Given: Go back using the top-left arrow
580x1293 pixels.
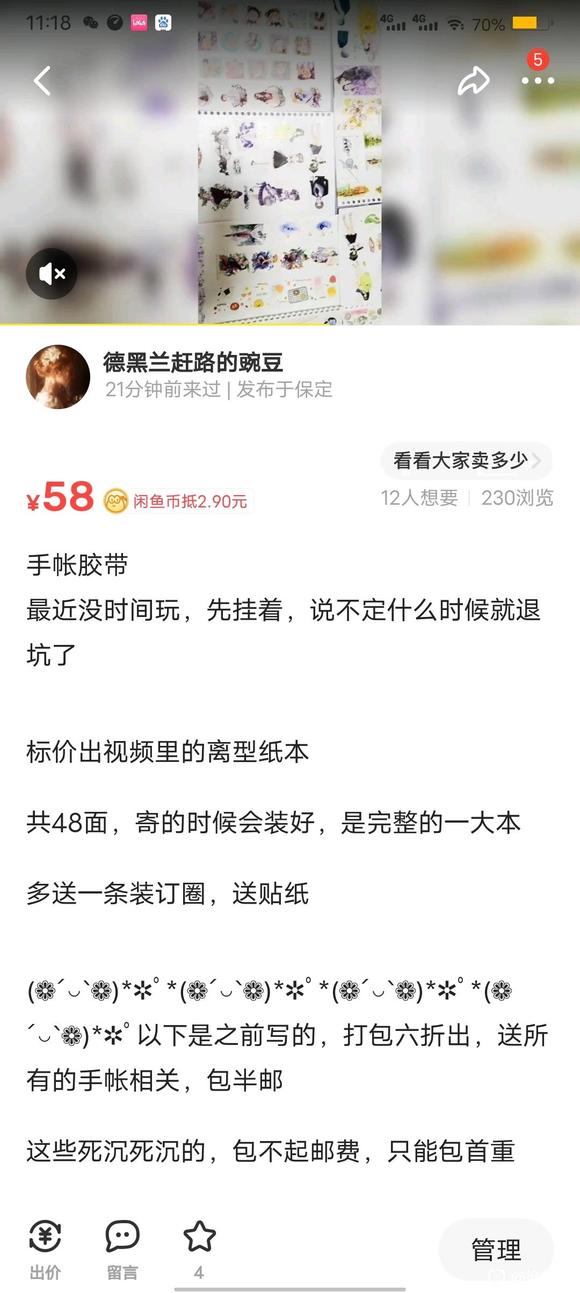Looking at the screenshot, I should (42, 82).
